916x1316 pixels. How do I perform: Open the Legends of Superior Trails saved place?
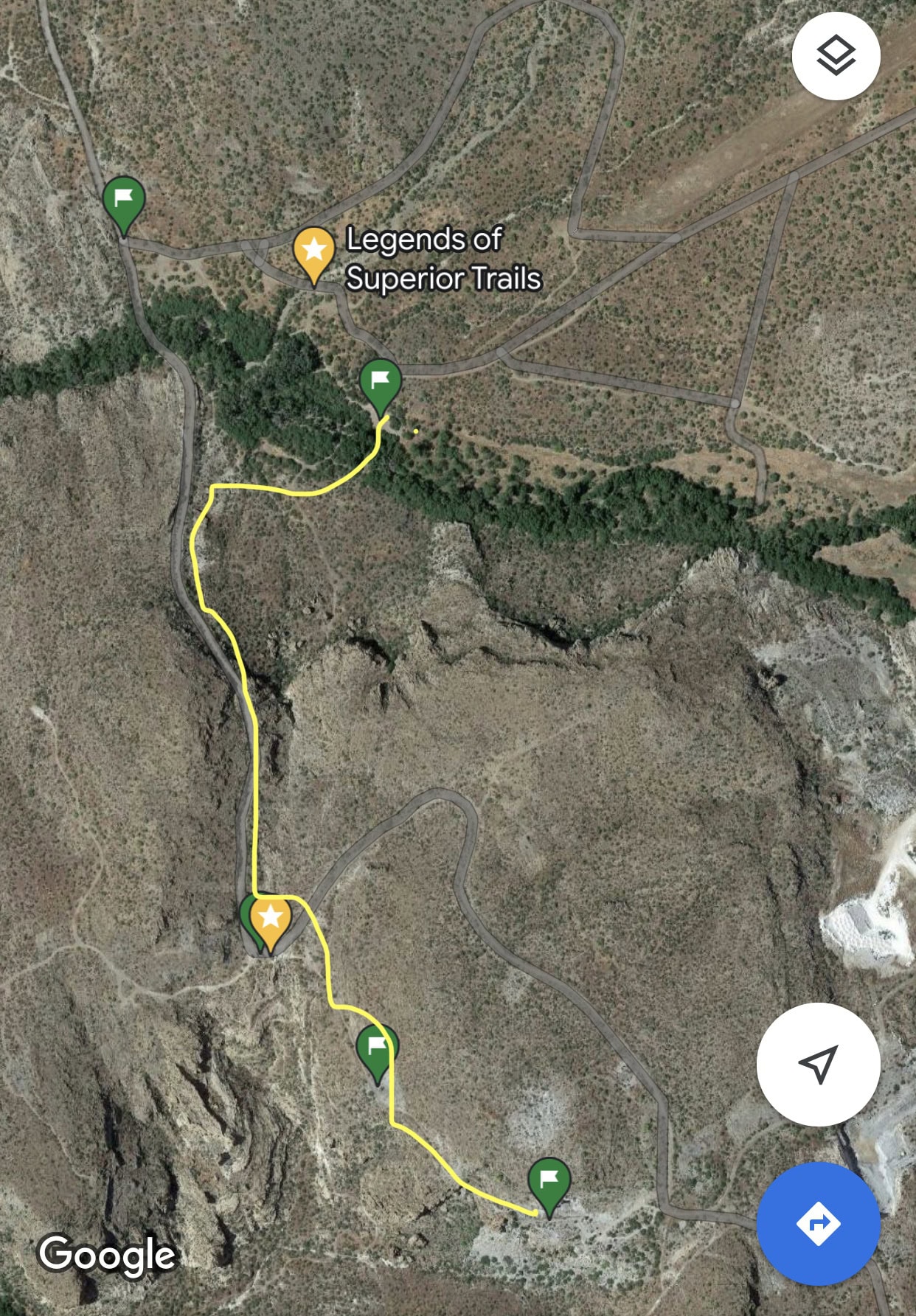tap(315, 252)
